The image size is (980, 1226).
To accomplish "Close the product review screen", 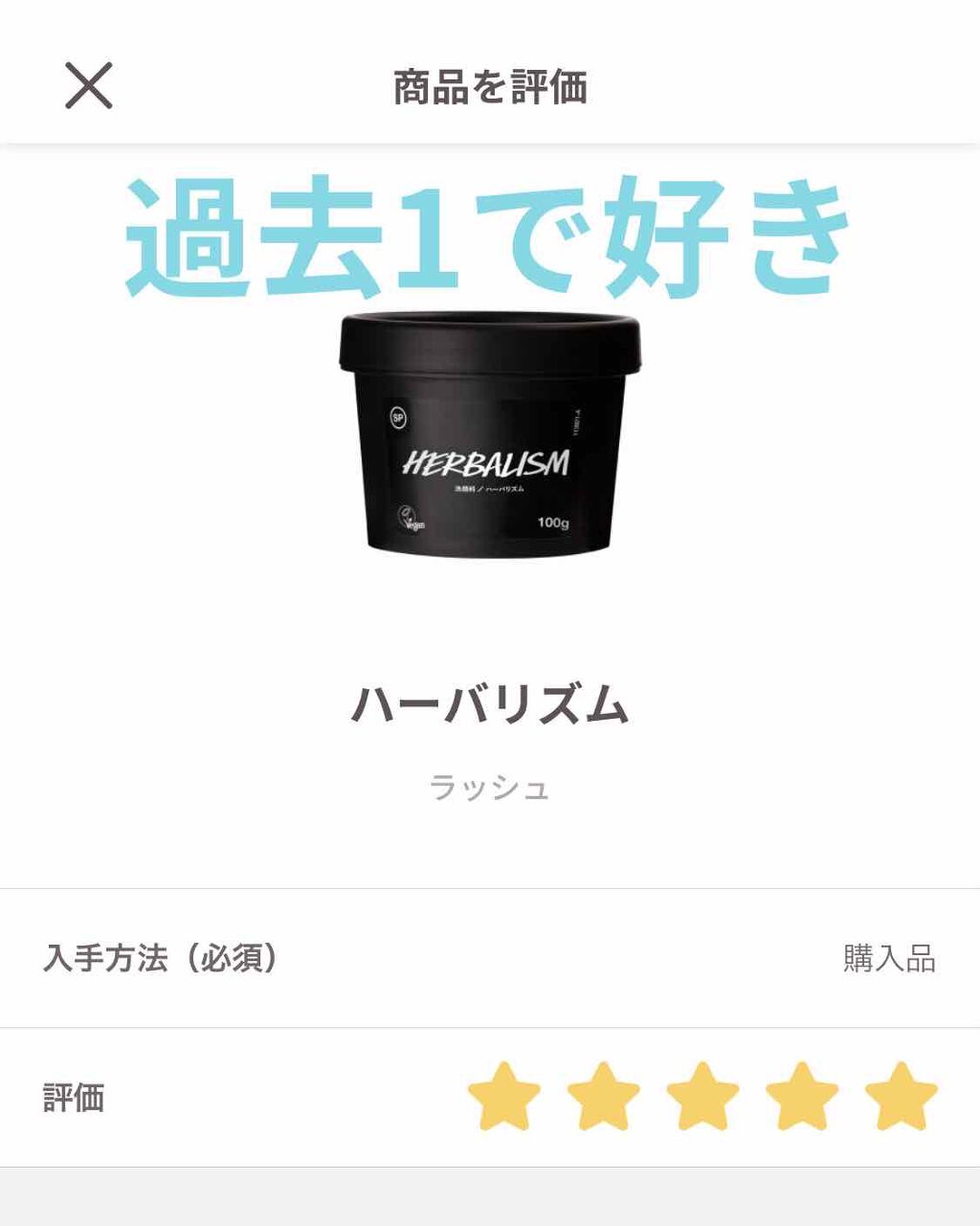I will click(91, 84).
